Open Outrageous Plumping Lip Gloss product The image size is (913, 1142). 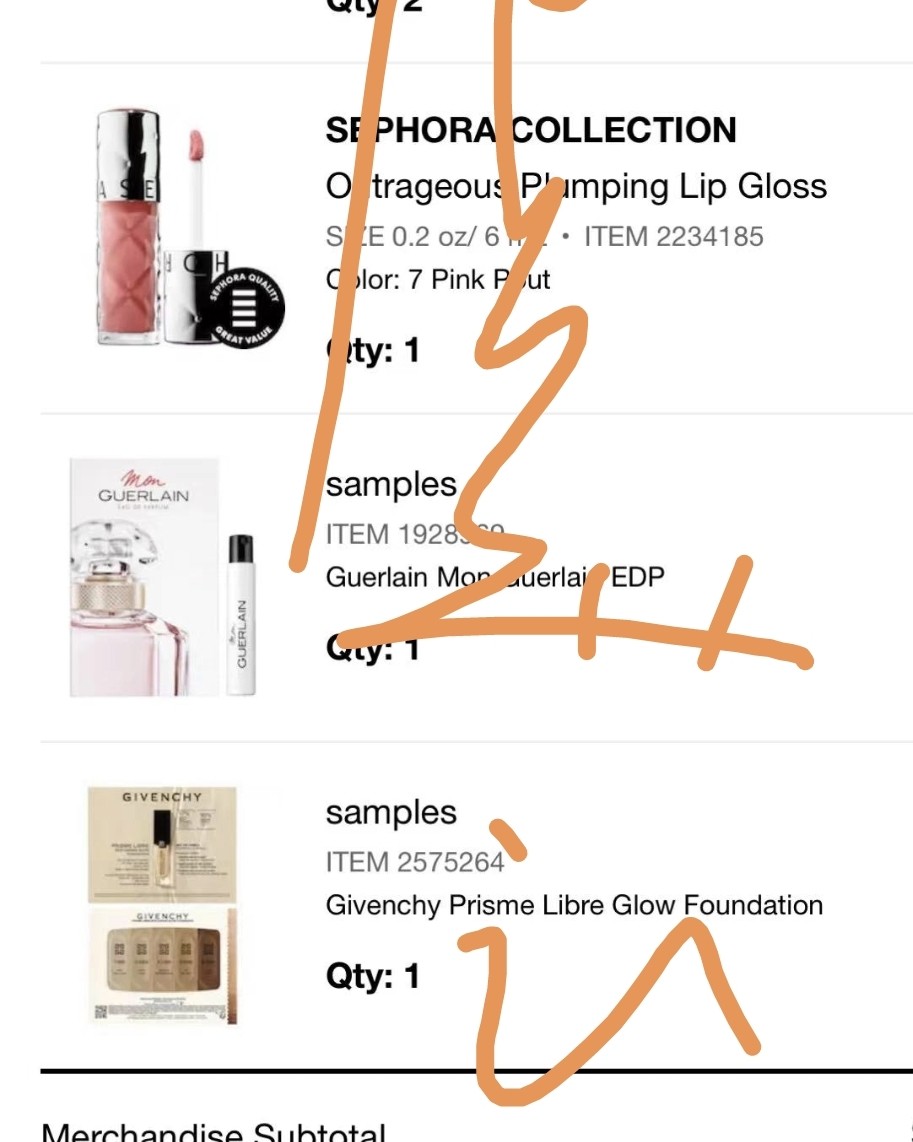coord(576,187)
